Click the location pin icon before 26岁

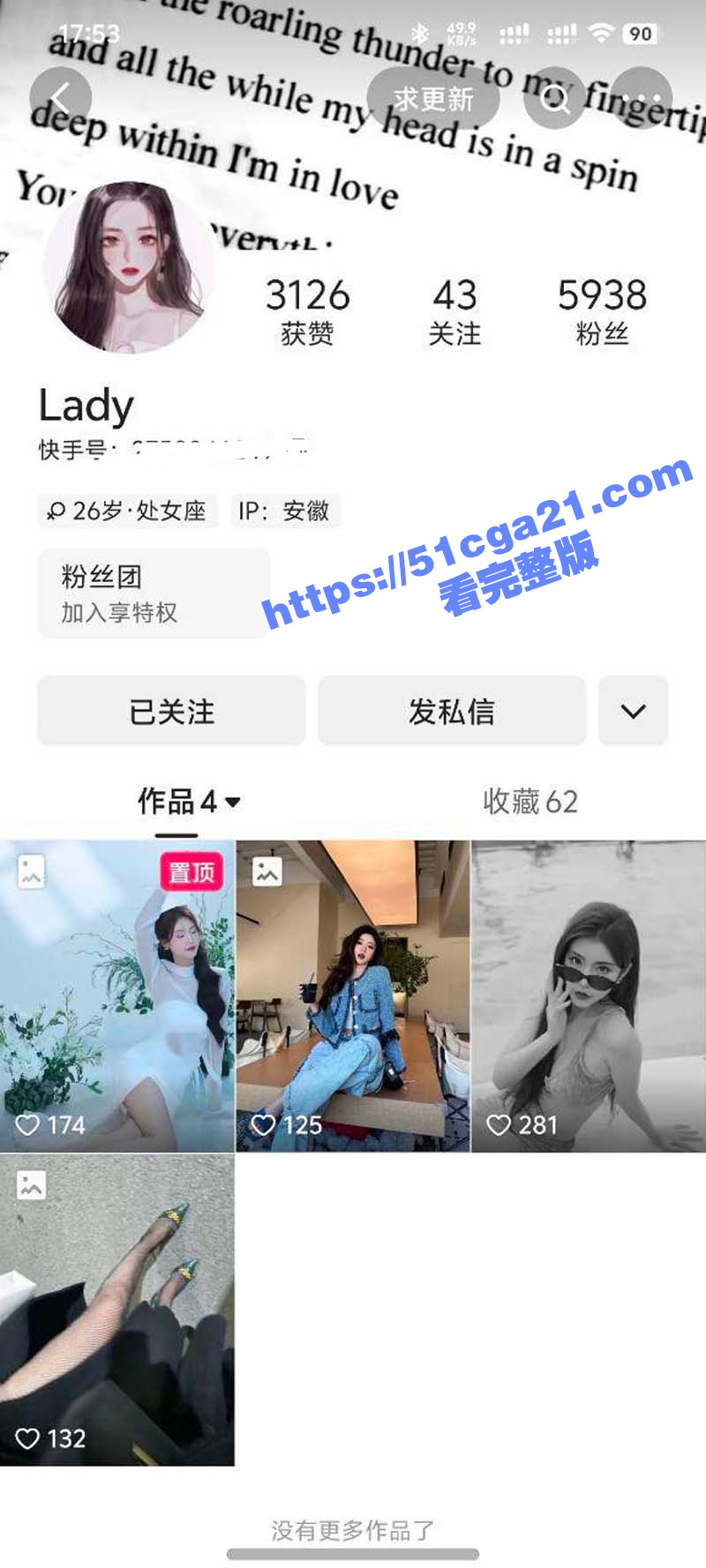click(x=56, y=511)
